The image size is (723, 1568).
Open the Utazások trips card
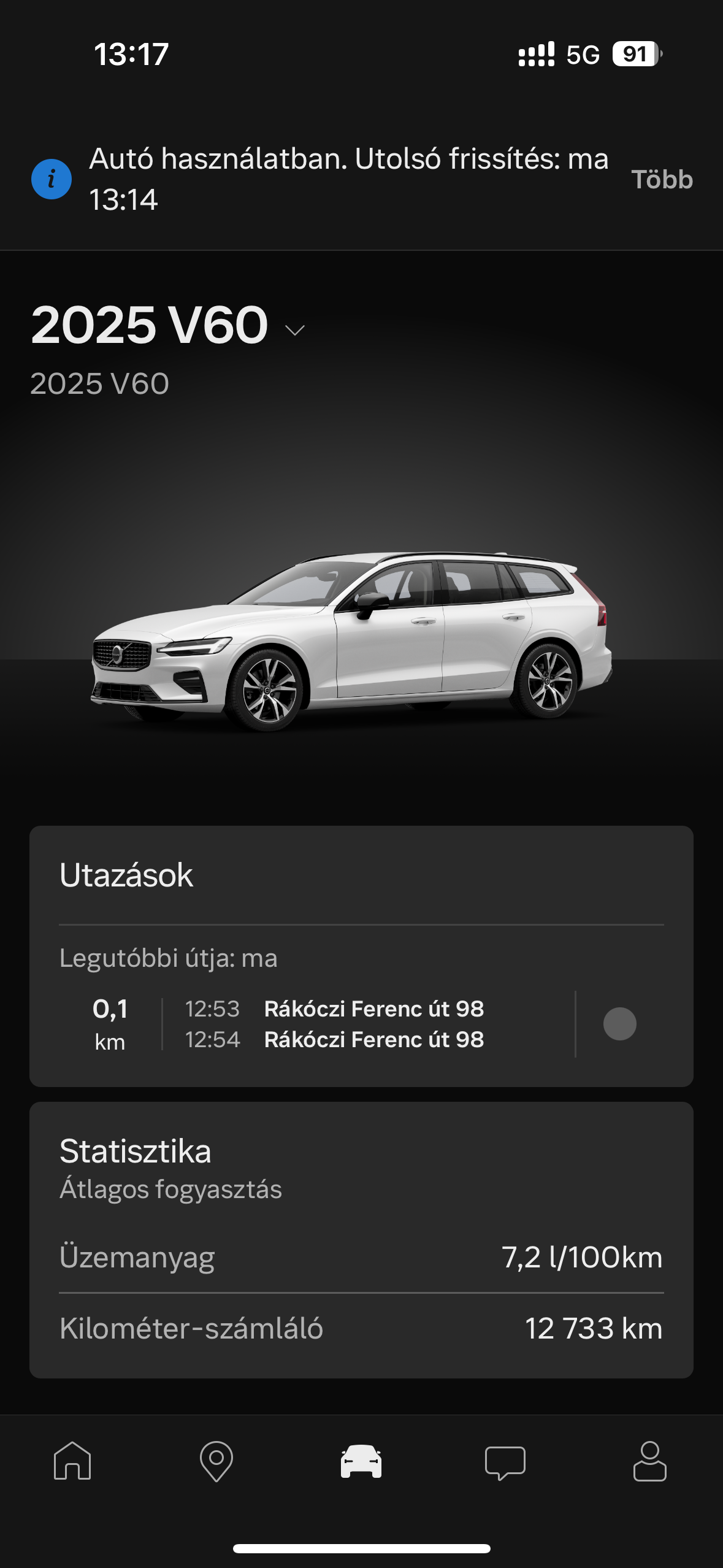[126, 875]
